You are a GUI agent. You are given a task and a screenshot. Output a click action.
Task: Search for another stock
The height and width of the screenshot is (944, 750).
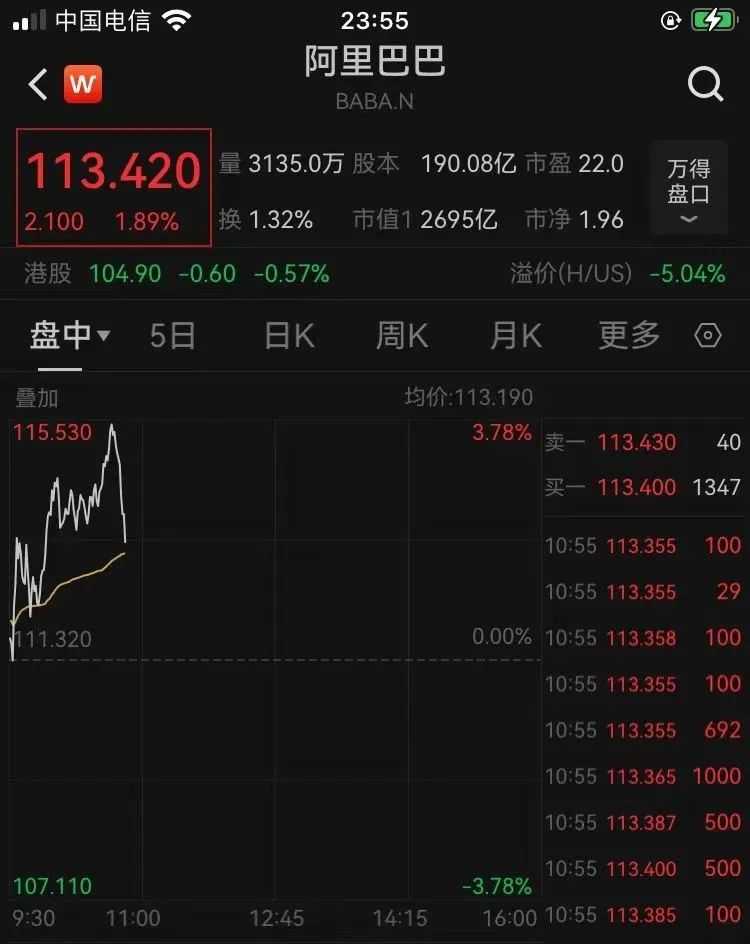[705, 85]
